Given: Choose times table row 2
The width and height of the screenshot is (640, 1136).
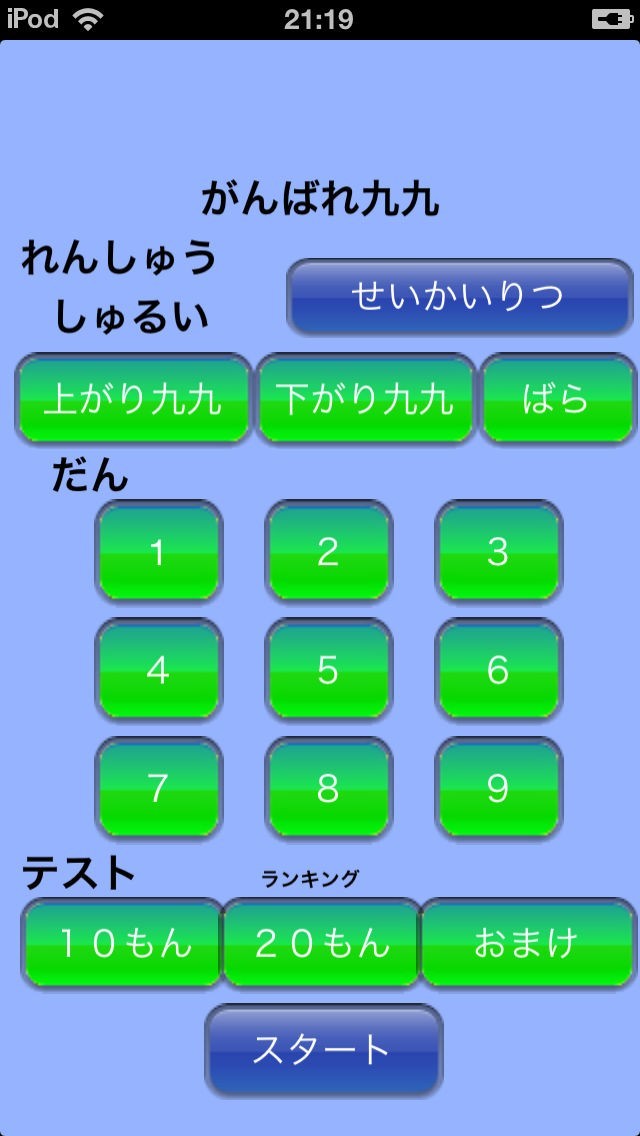Looking at the screenshot, I should [328, 551].
